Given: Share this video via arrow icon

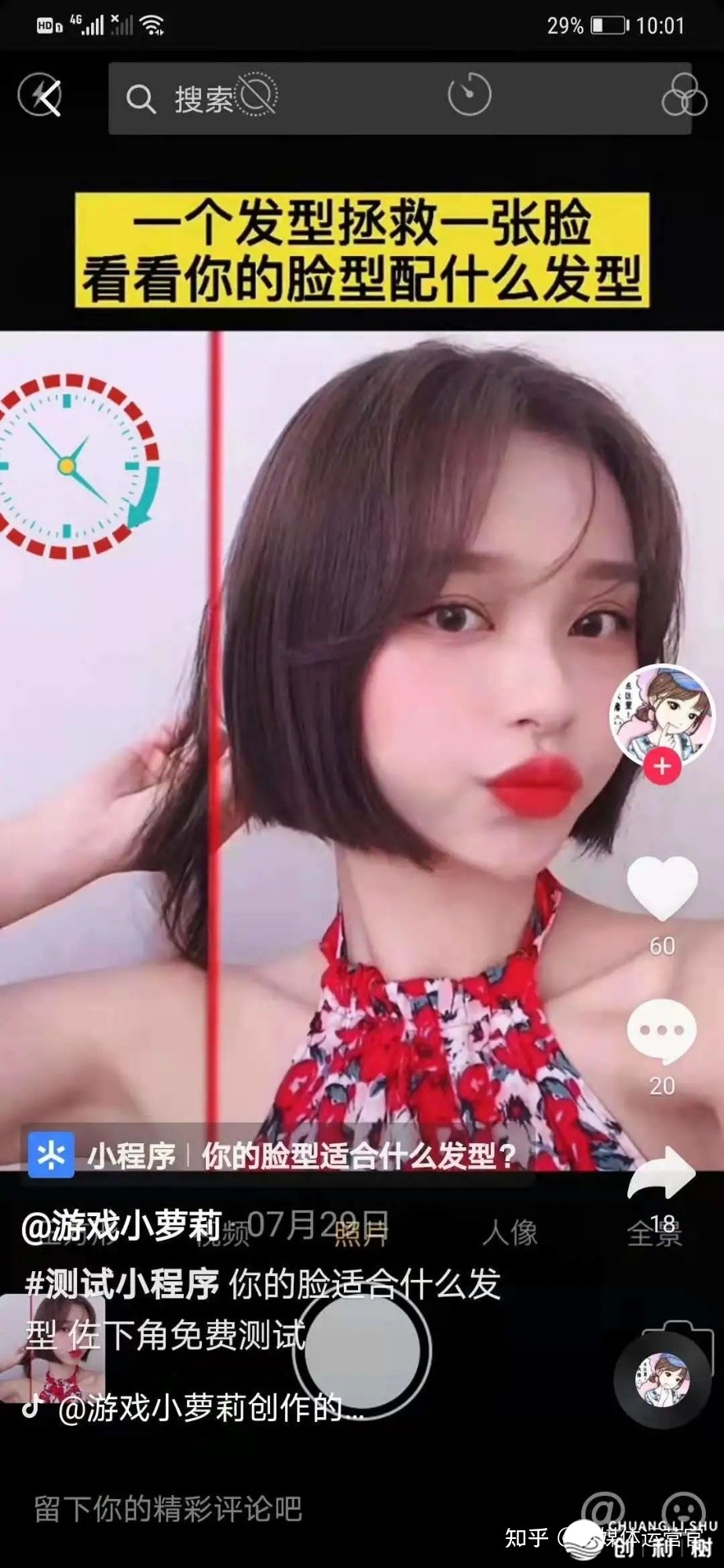Looking at the screenshot, I should [661, 1173].
